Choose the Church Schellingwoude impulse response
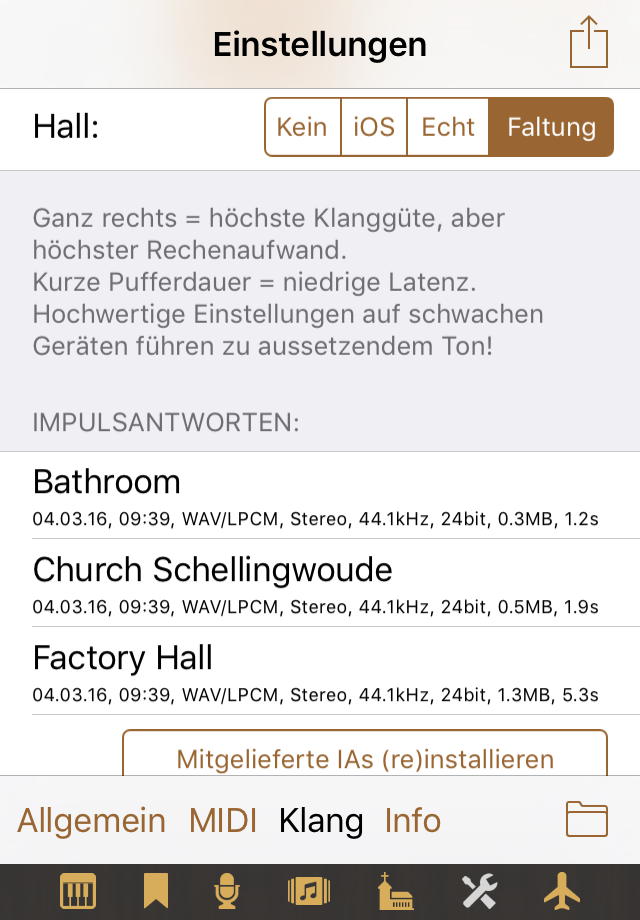The height and width of the screenshot is (920, 640). pyautogui.click(x=320, y=583)
